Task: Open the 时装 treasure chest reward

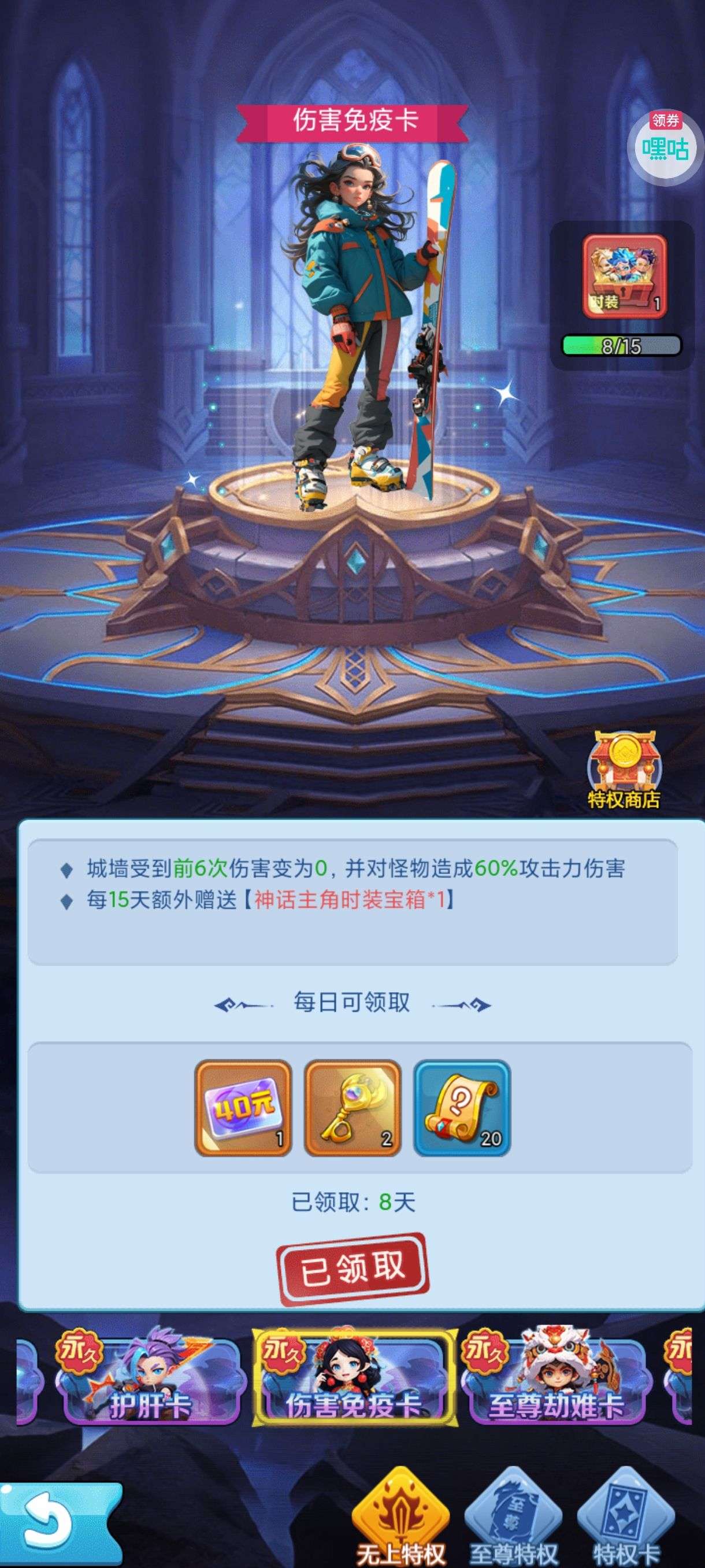Action: (x=624, y=276)
